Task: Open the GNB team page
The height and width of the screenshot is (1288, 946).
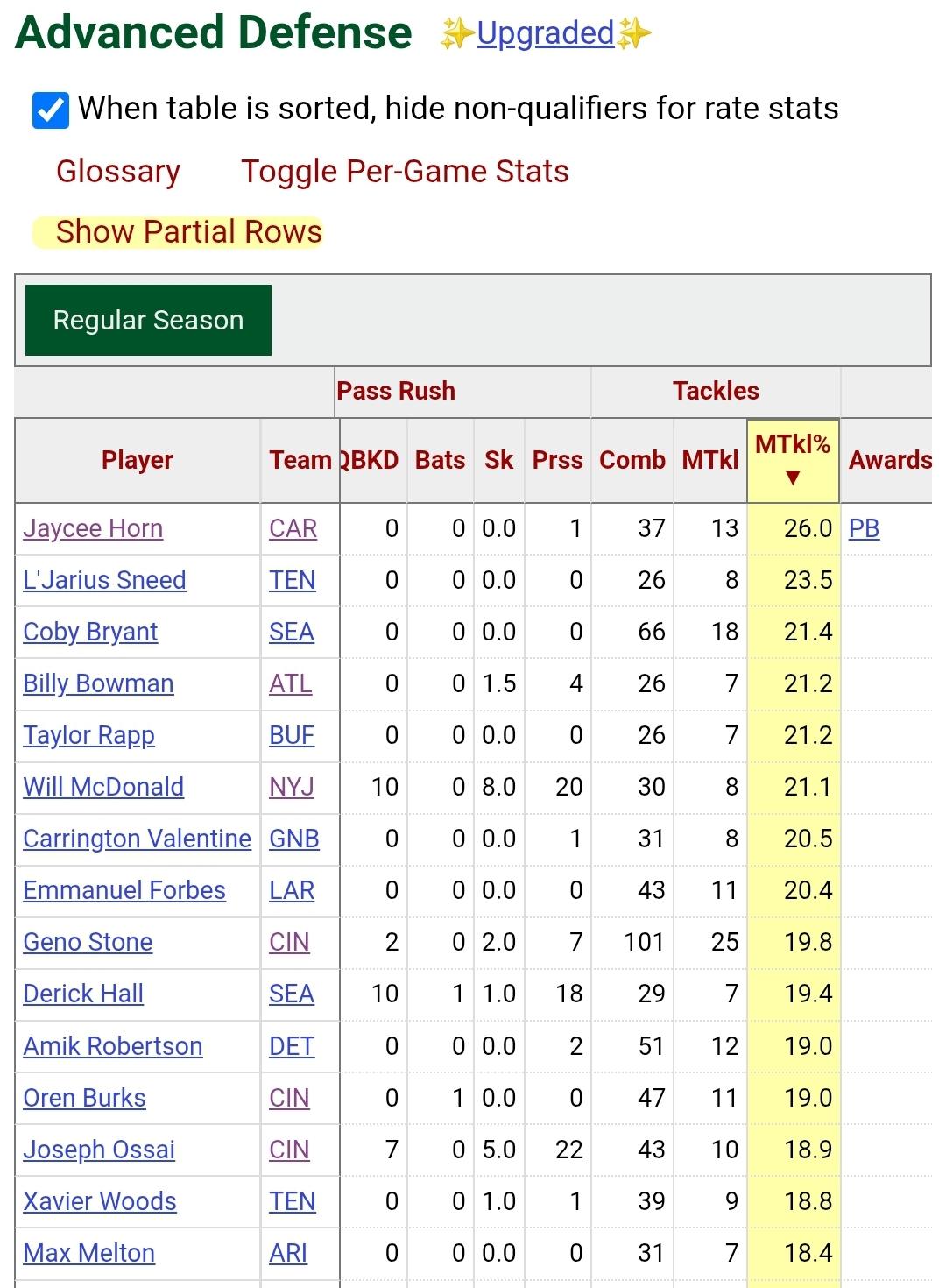Action: (x=293, y=839)
